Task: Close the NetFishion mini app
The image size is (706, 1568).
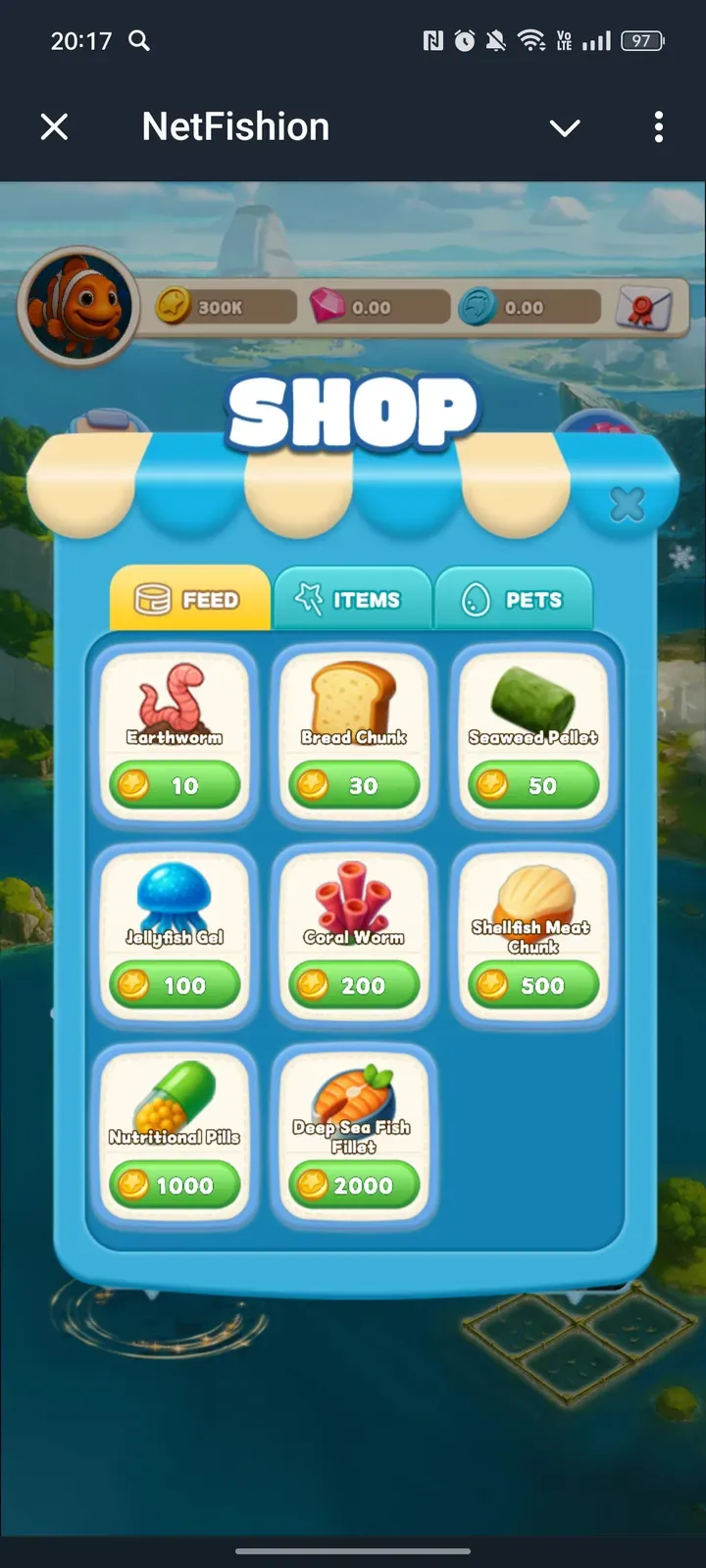Action: 55,126
